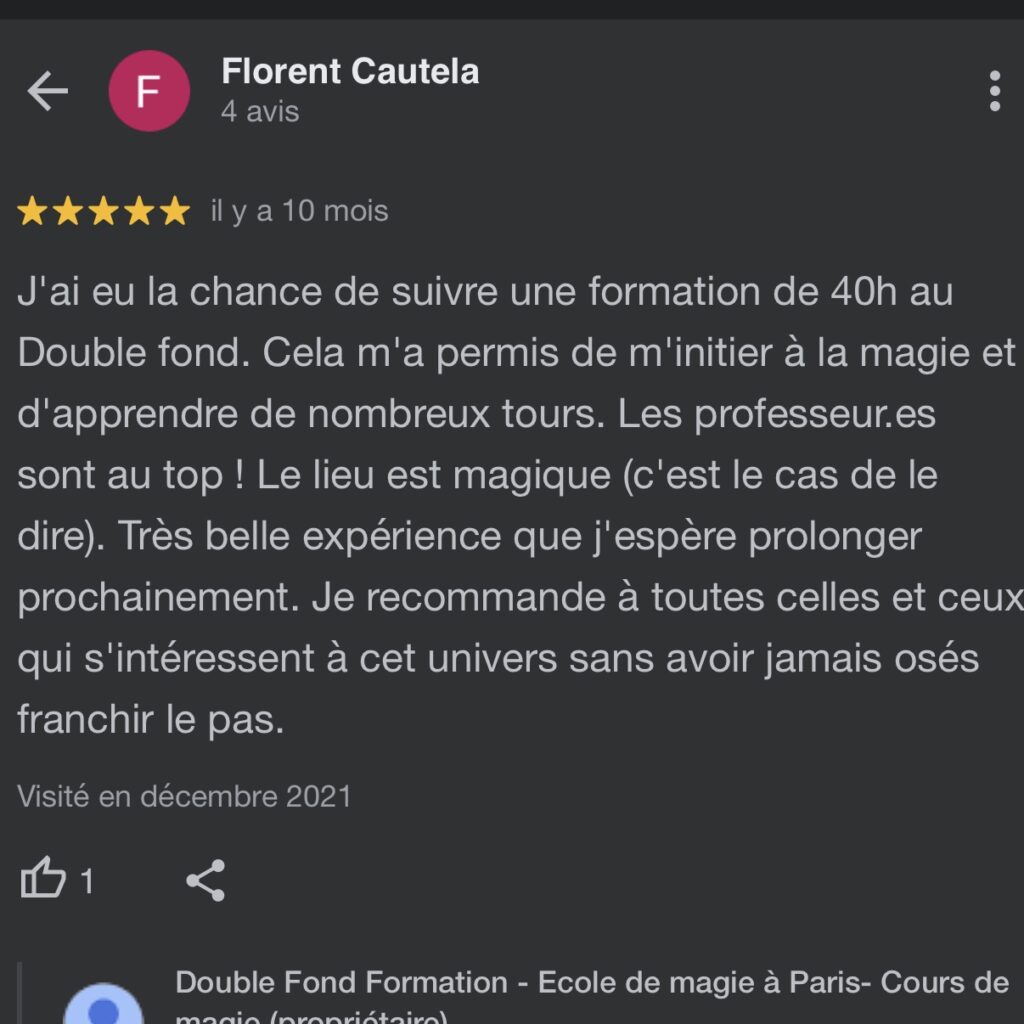The image size is (1024, 1024).
Task: Share this review
Action: [206, 881]
